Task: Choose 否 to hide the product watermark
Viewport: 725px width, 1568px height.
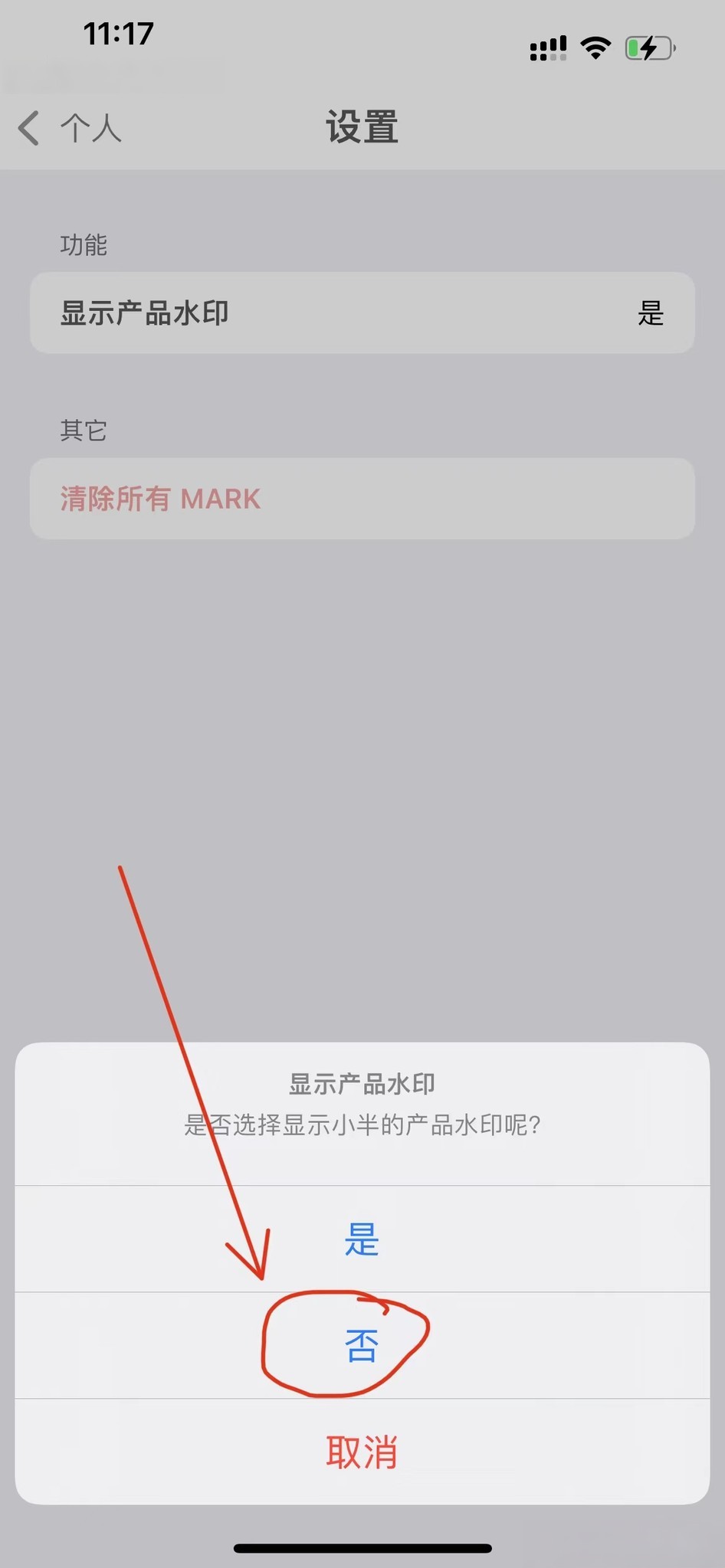Action: coord(362,1345)
